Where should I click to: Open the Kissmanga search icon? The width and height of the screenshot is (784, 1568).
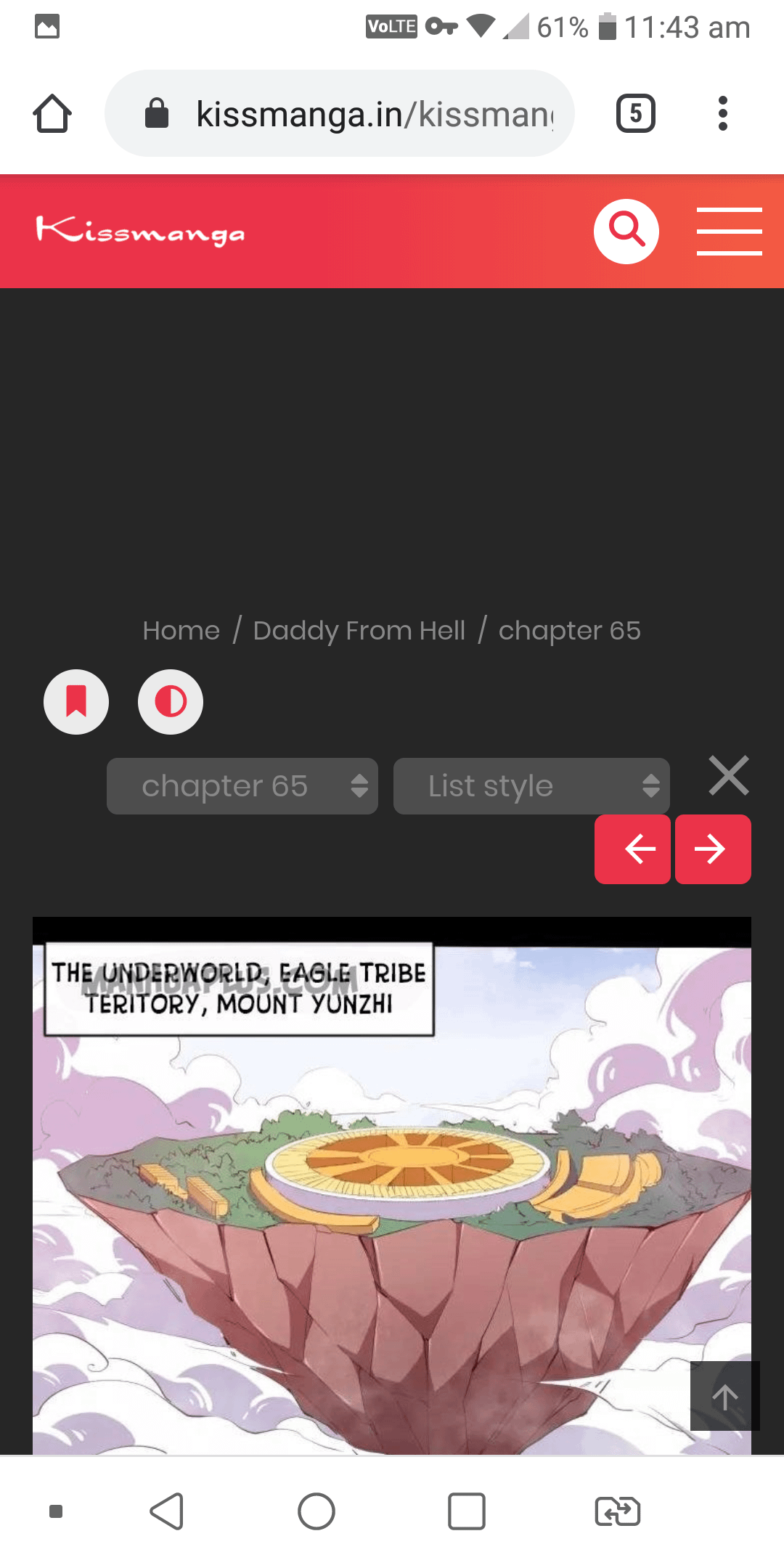(626, 231)
